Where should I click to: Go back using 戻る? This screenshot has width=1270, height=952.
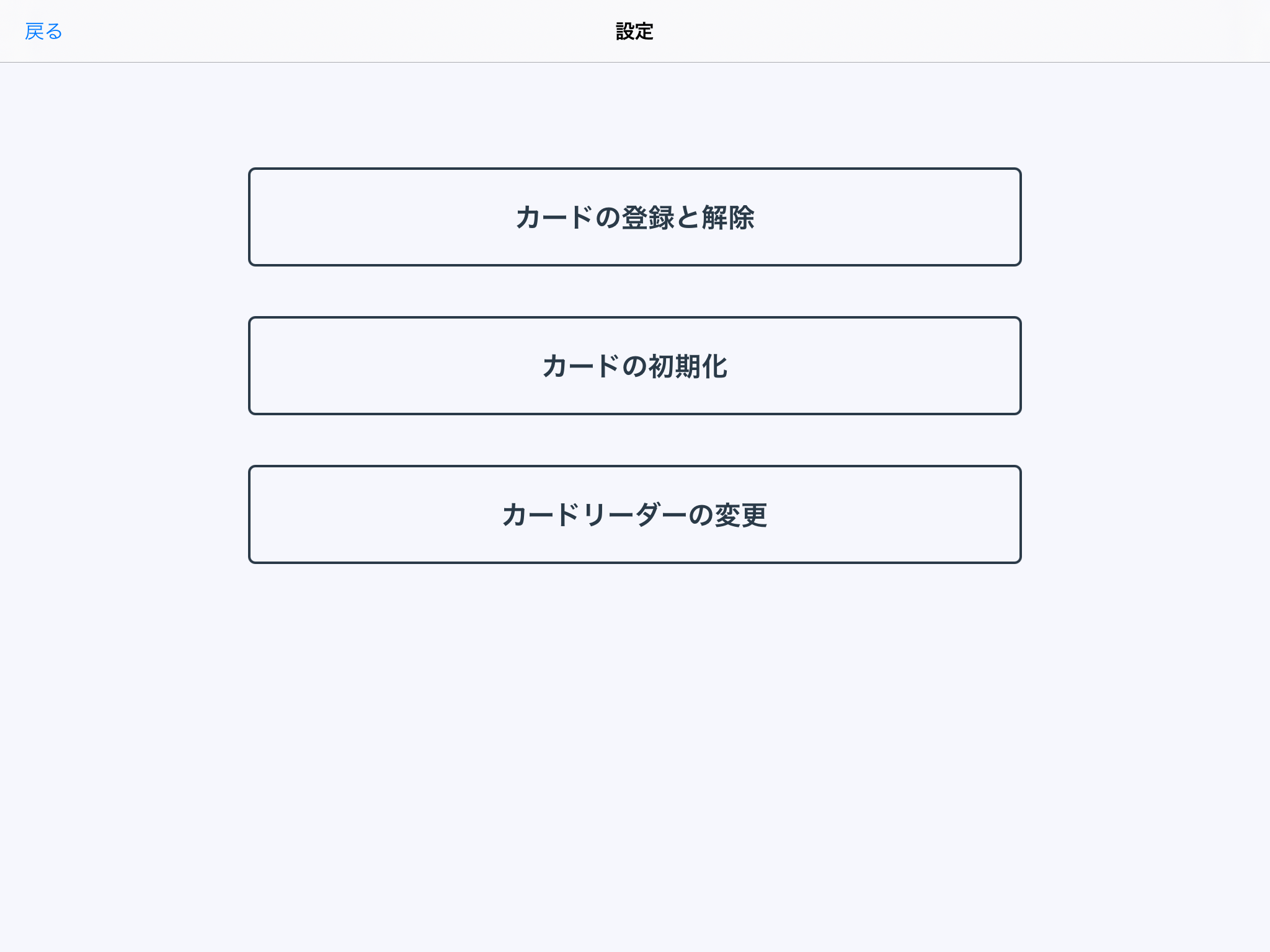coord(43,31)
